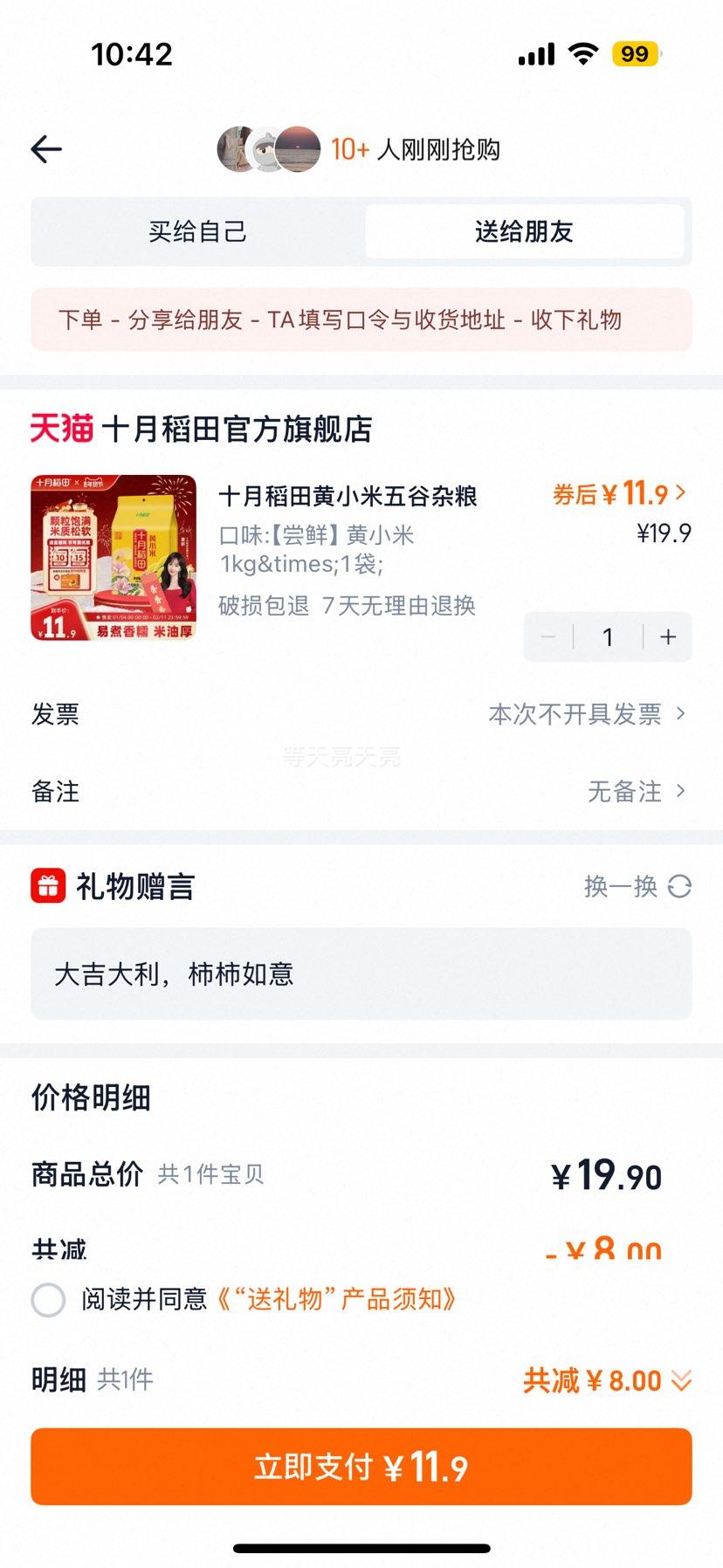Switch to the 买给自己 tab
The image size is (723, 1568).
coord(196,230)
